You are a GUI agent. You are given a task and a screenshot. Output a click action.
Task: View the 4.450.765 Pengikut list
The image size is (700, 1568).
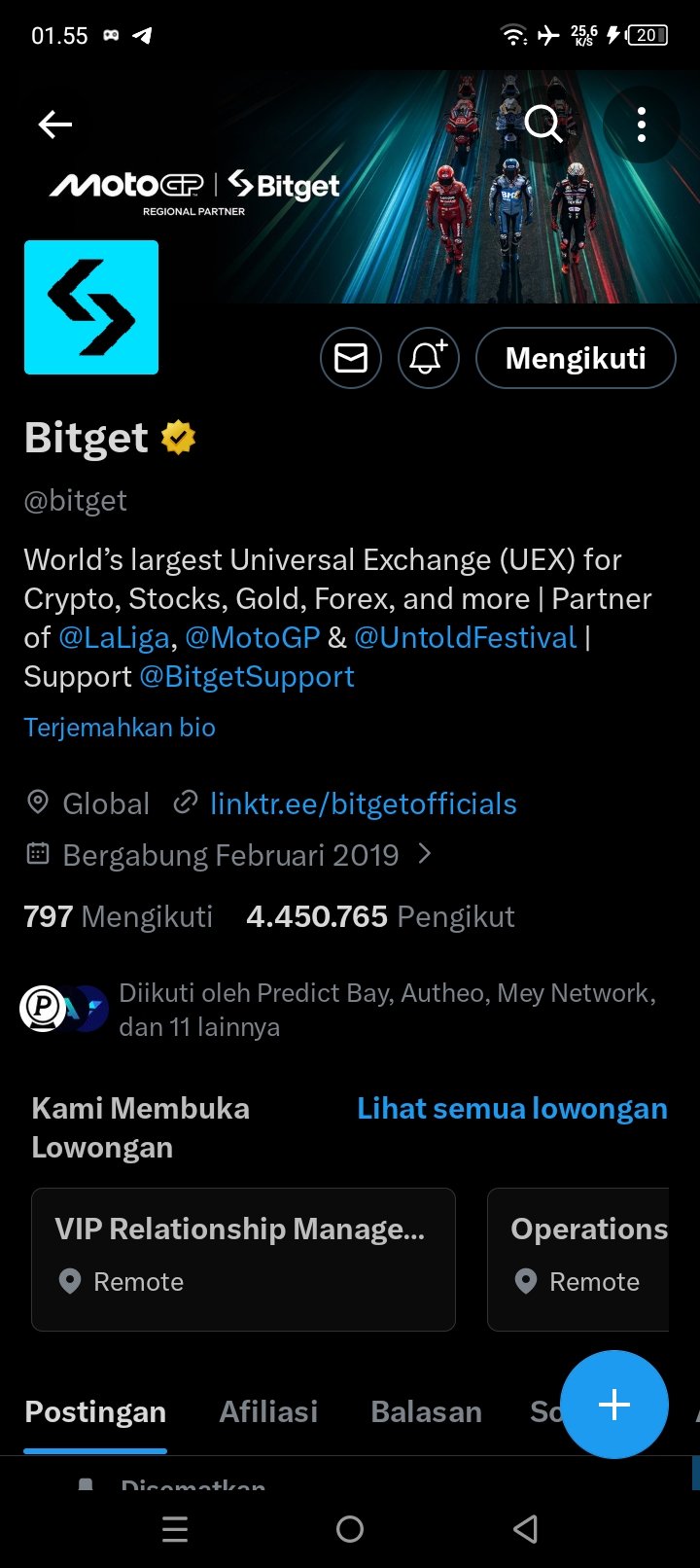380,916
